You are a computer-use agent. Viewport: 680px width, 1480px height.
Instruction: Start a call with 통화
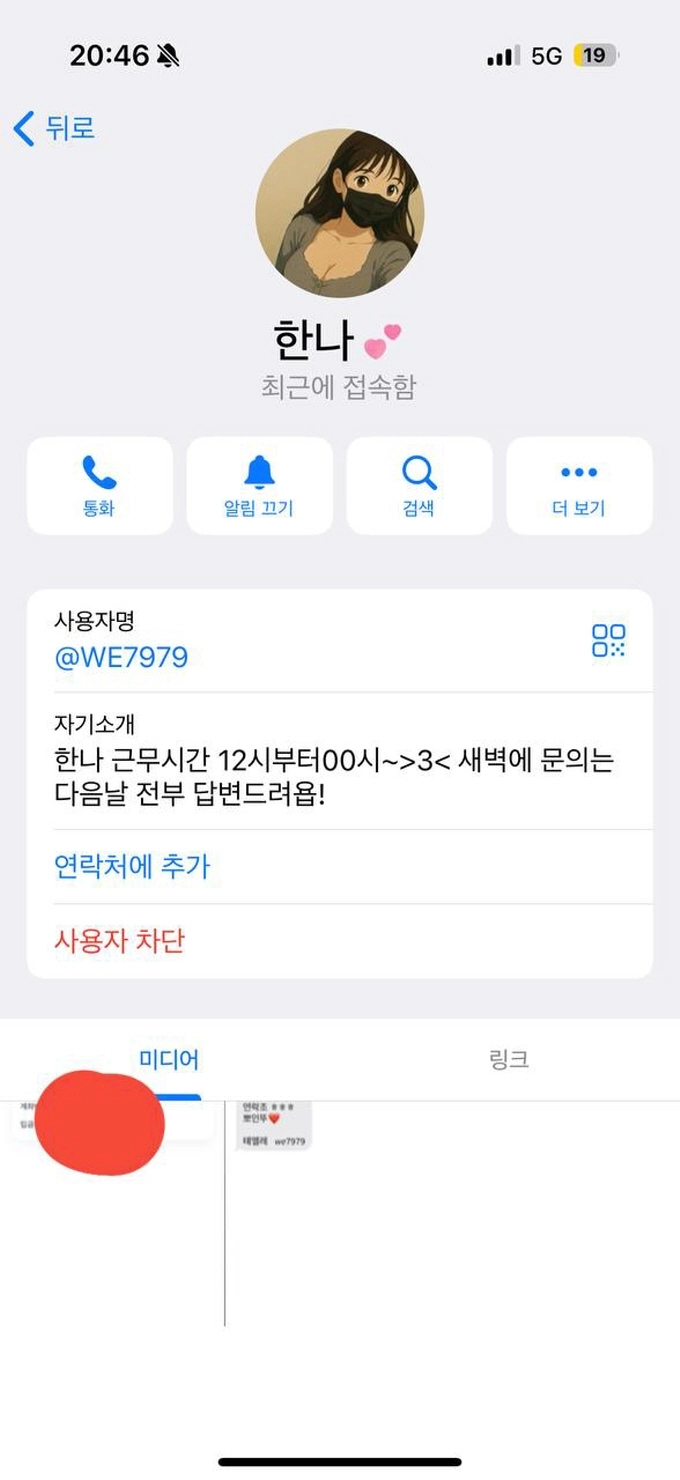pos(99,486)
